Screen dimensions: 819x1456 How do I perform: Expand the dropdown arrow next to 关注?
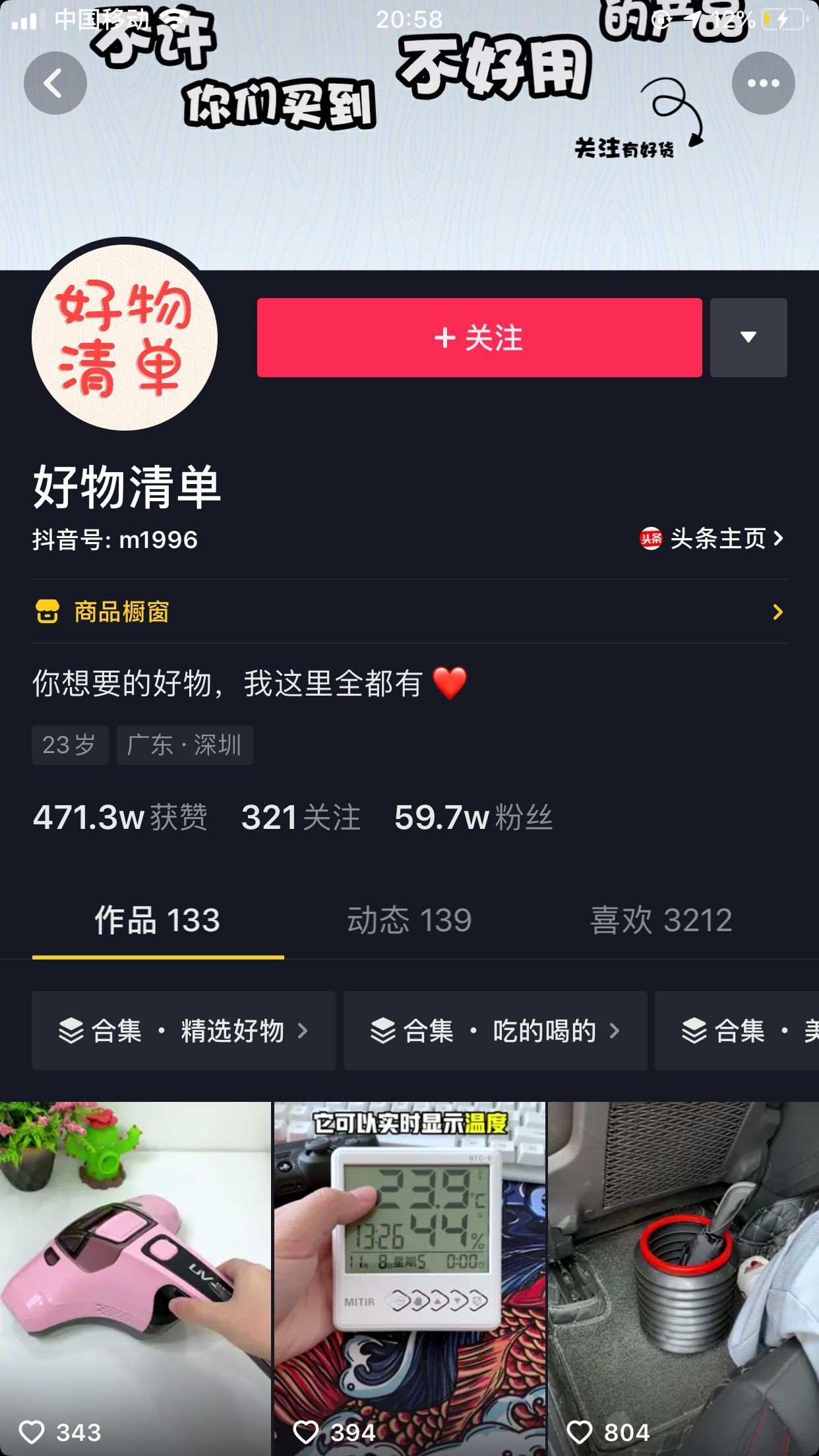coord(748,338)
